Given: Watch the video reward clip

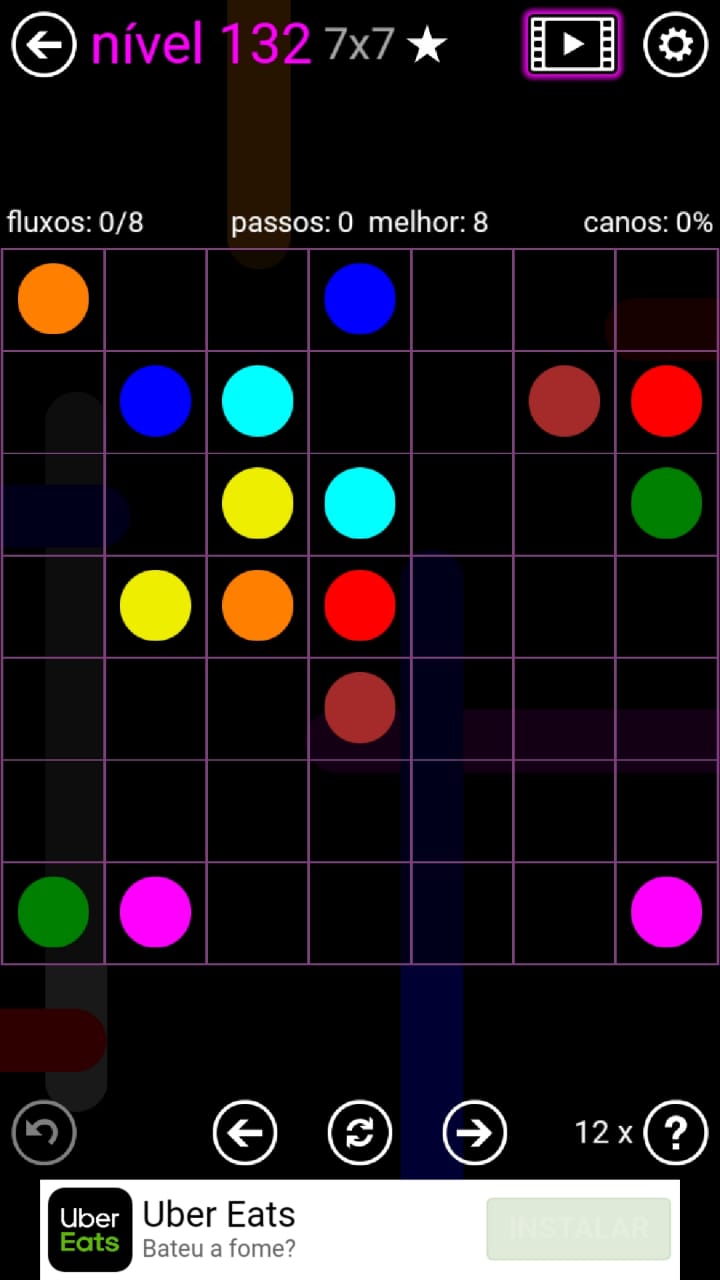Looking at the screenshot, I should (x=572, y=45).
